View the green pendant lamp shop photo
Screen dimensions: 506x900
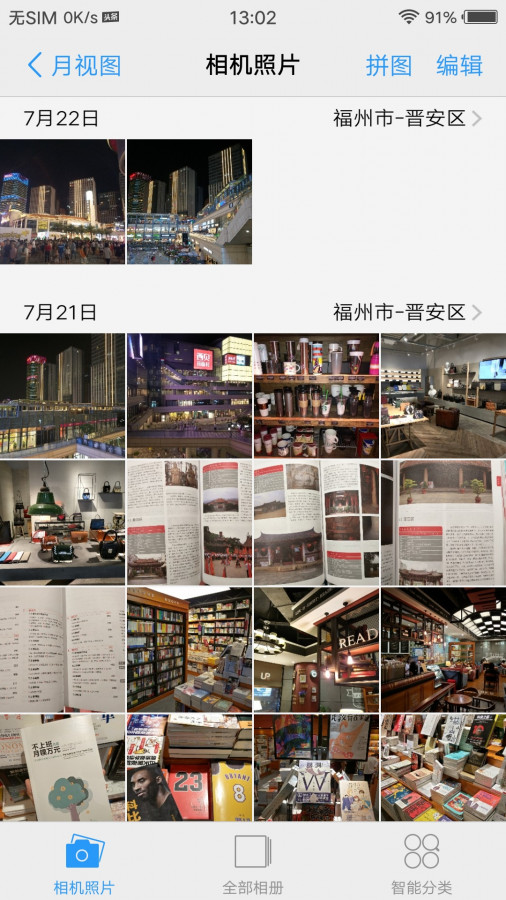coord(62,522)
